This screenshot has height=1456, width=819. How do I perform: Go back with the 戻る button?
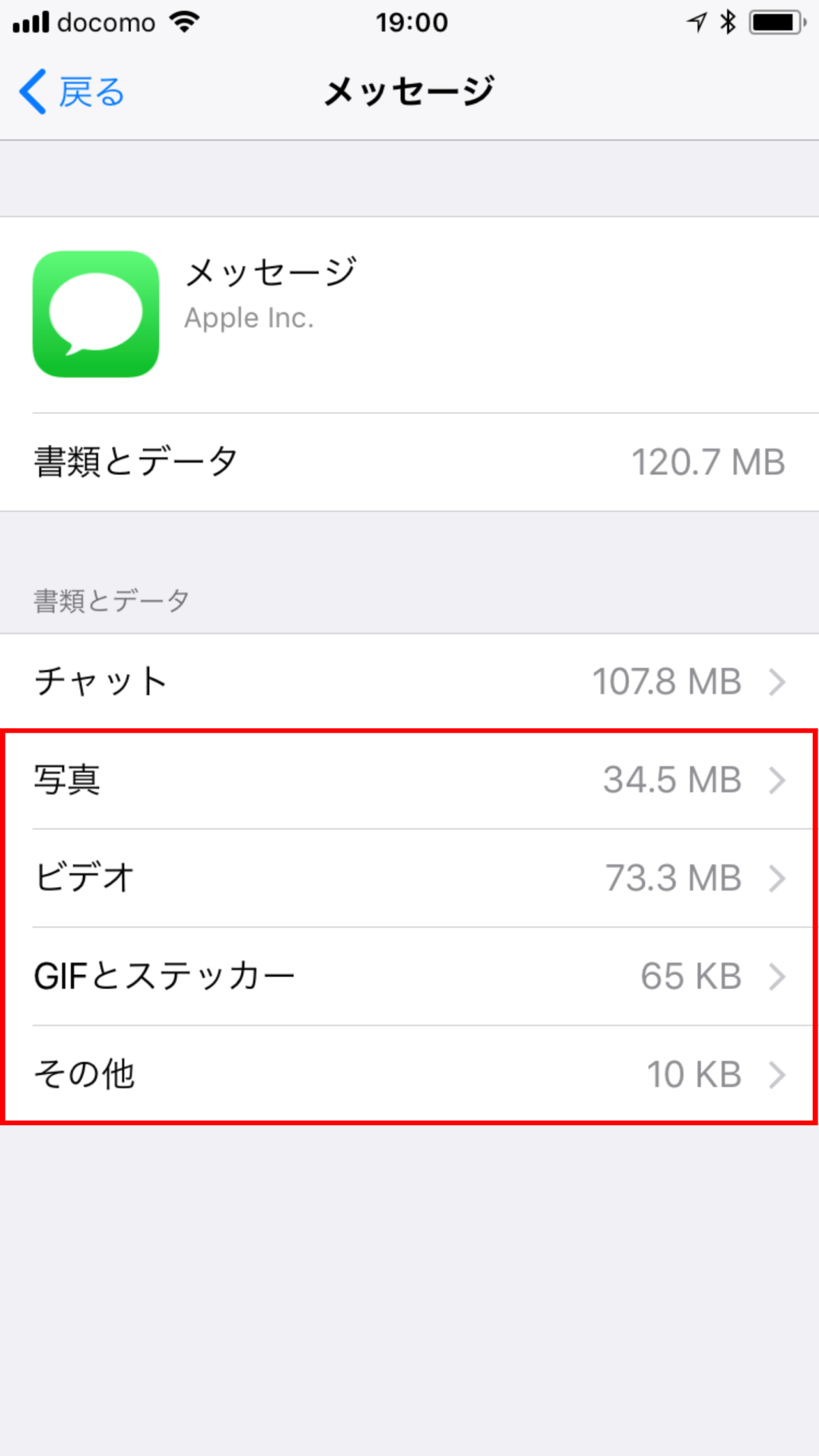tap(72, 91)
